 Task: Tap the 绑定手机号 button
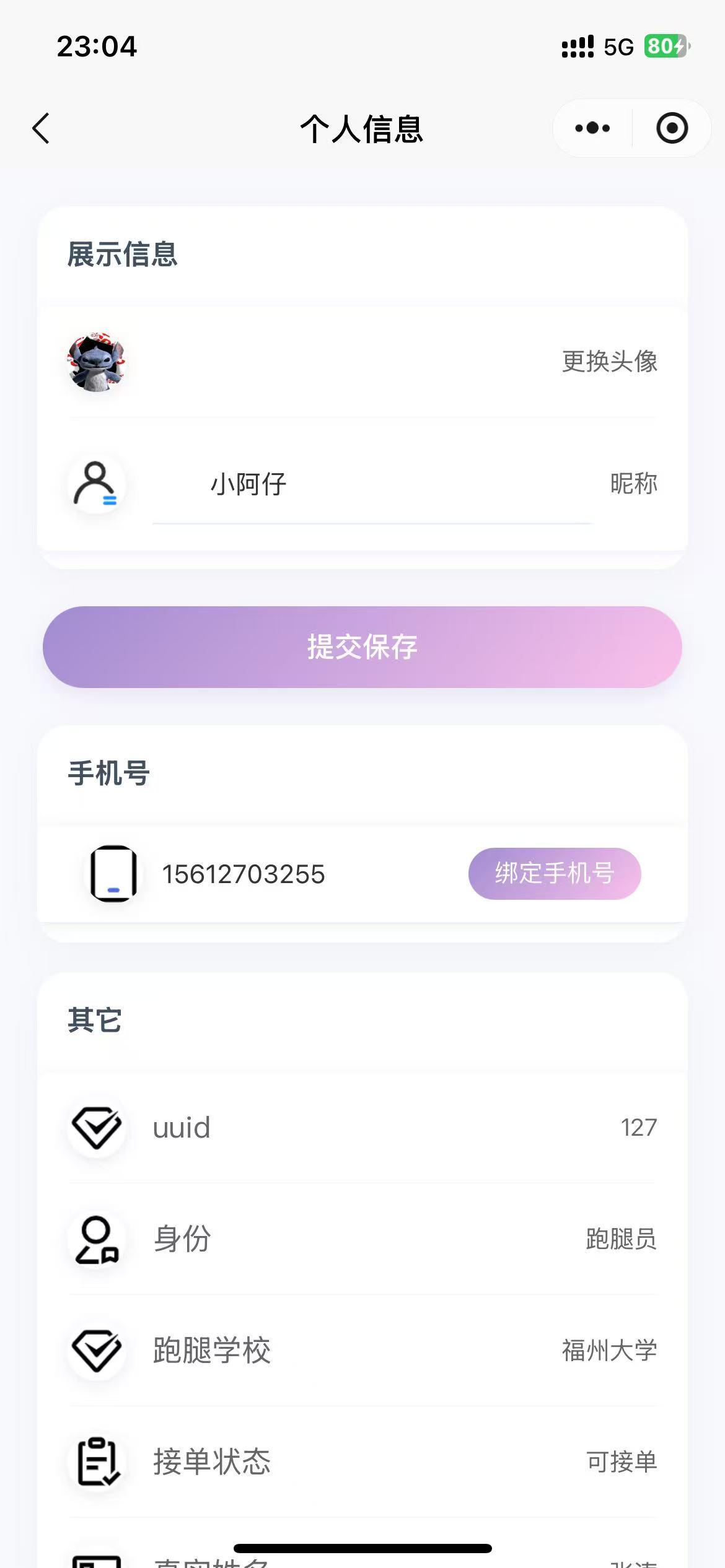[555, 873]
